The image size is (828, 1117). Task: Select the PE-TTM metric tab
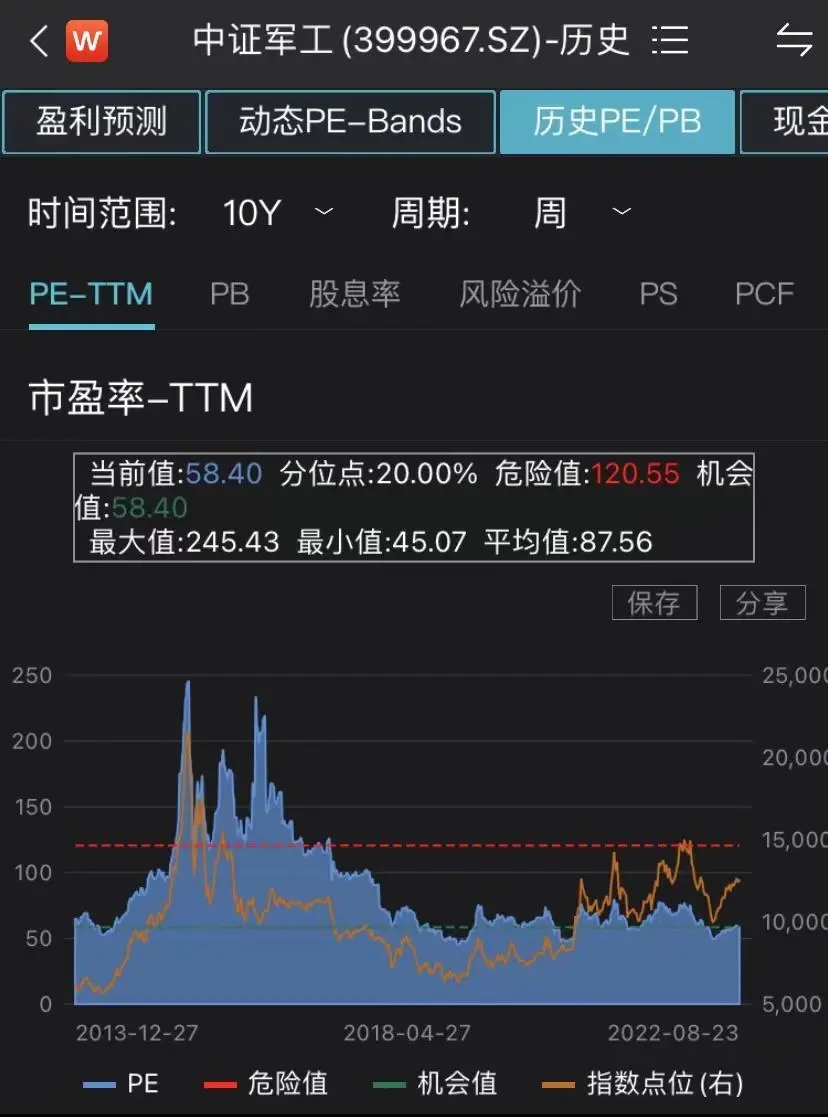click(91, 294)
